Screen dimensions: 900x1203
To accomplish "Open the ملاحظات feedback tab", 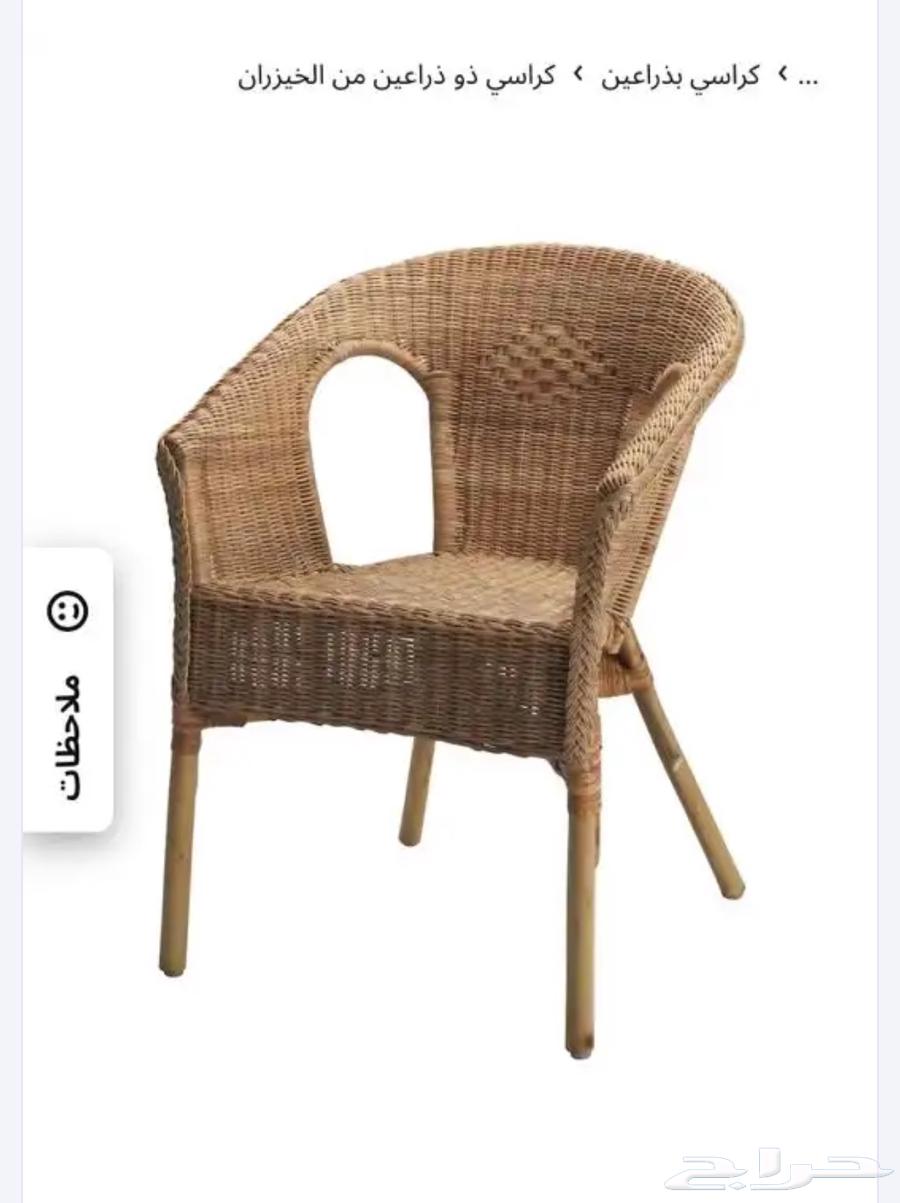I will (68, 690).
